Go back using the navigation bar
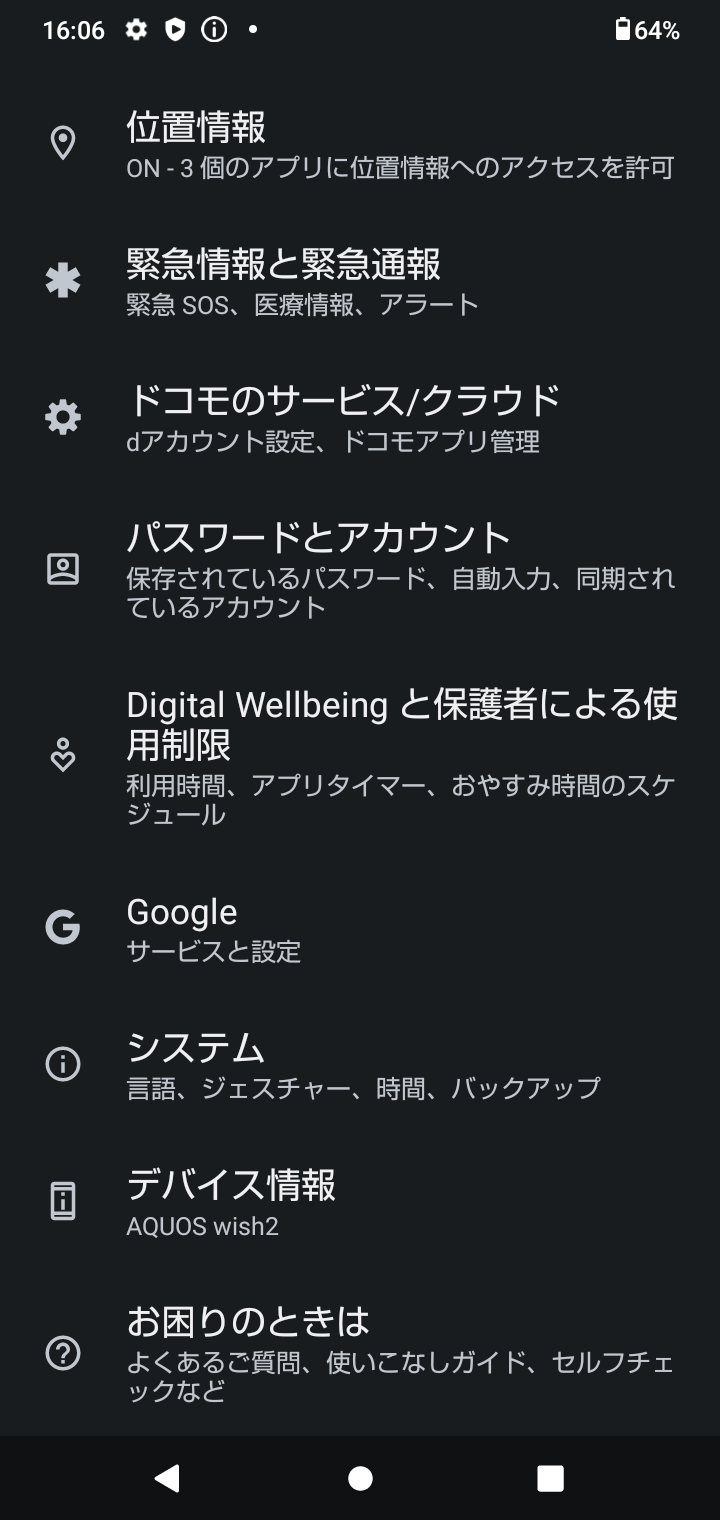 (168, 1478)
